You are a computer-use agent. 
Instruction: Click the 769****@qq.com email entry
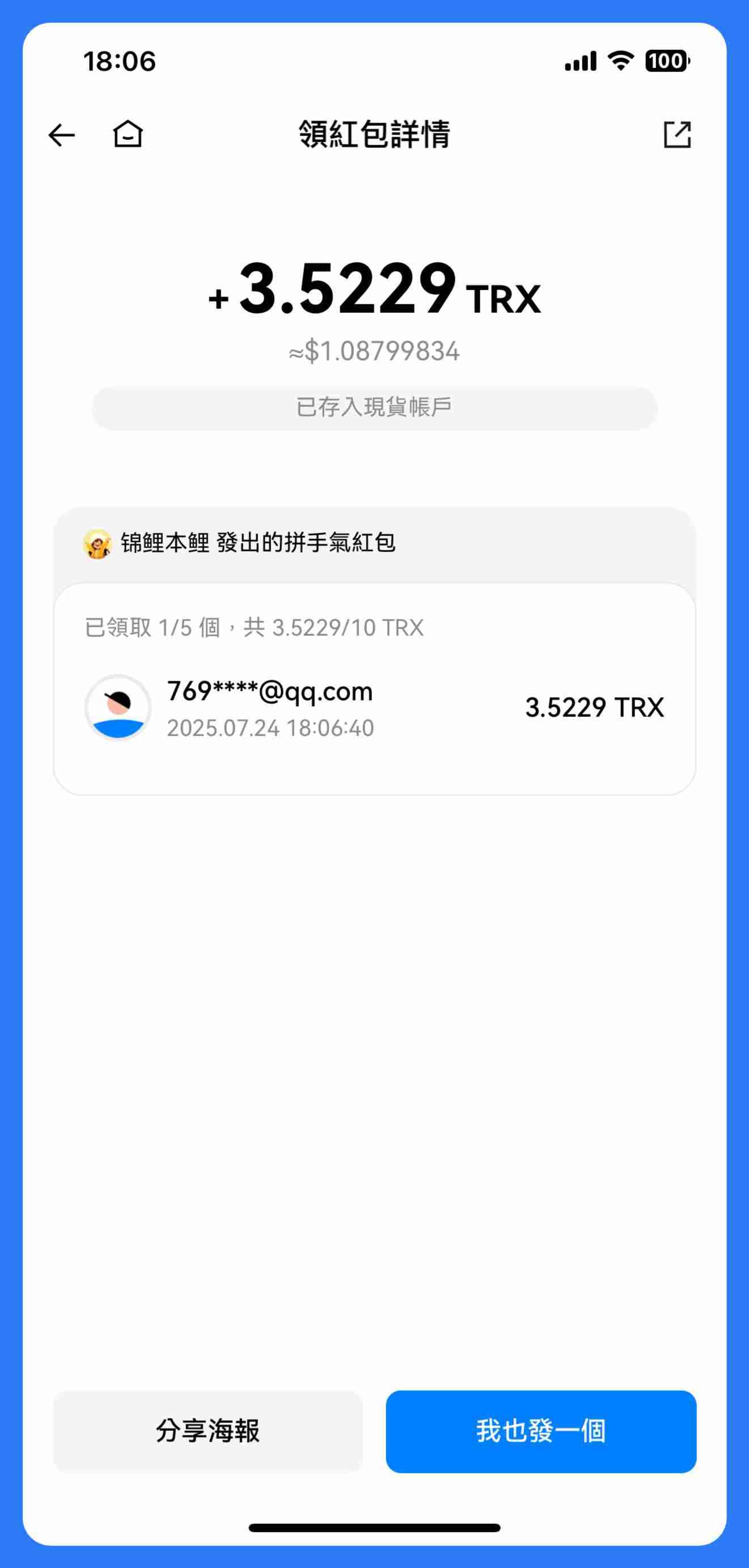tap(270, 691)
